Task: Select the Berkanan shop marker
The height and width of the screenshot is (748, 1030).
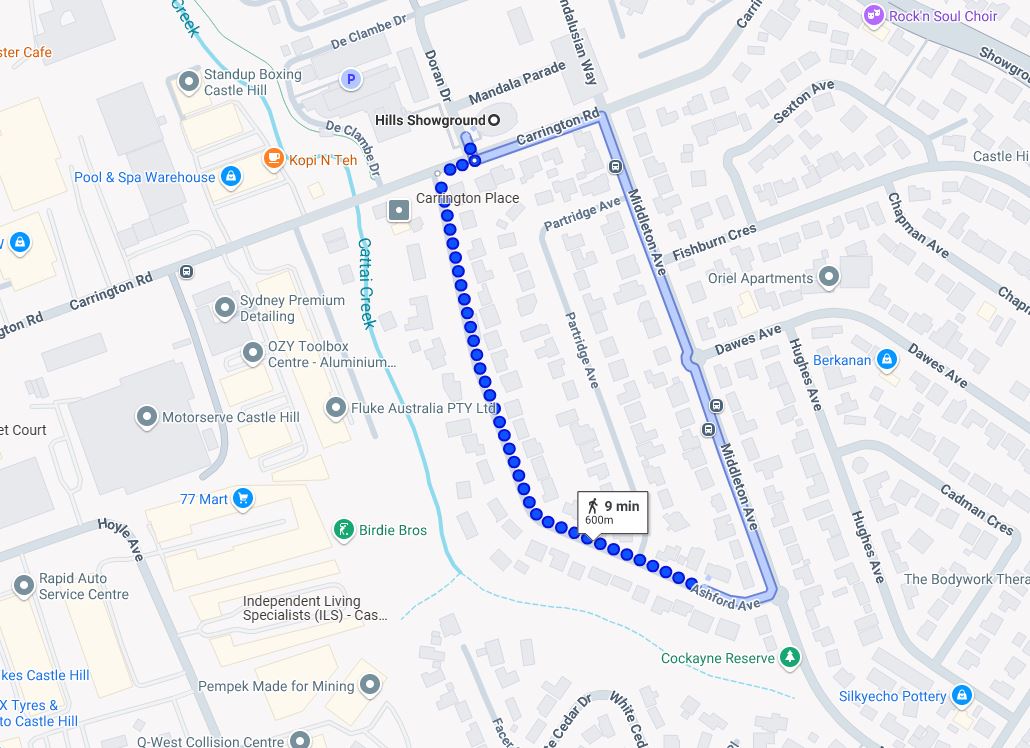Action: [x=887, y=359]
